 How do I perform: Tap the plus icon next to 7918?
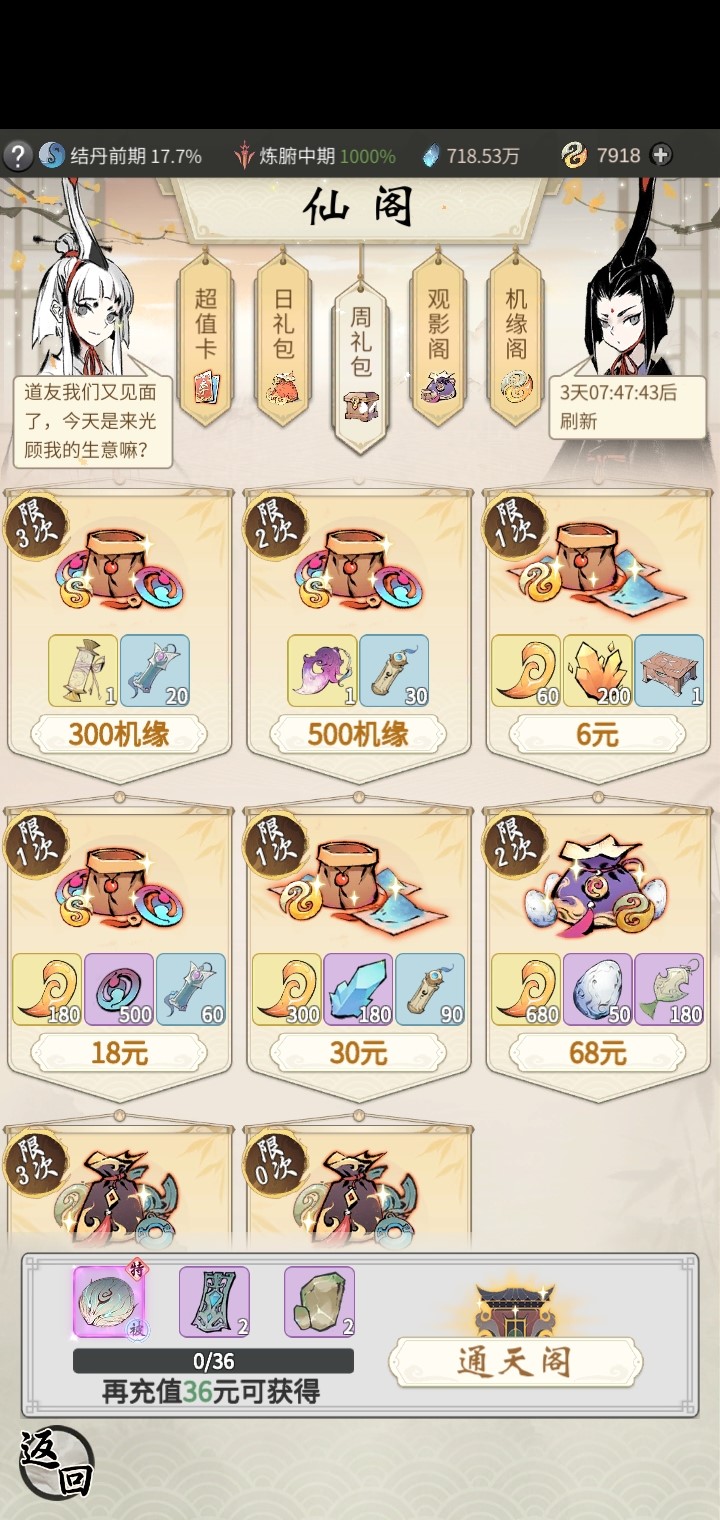click(x=660, y=155)
